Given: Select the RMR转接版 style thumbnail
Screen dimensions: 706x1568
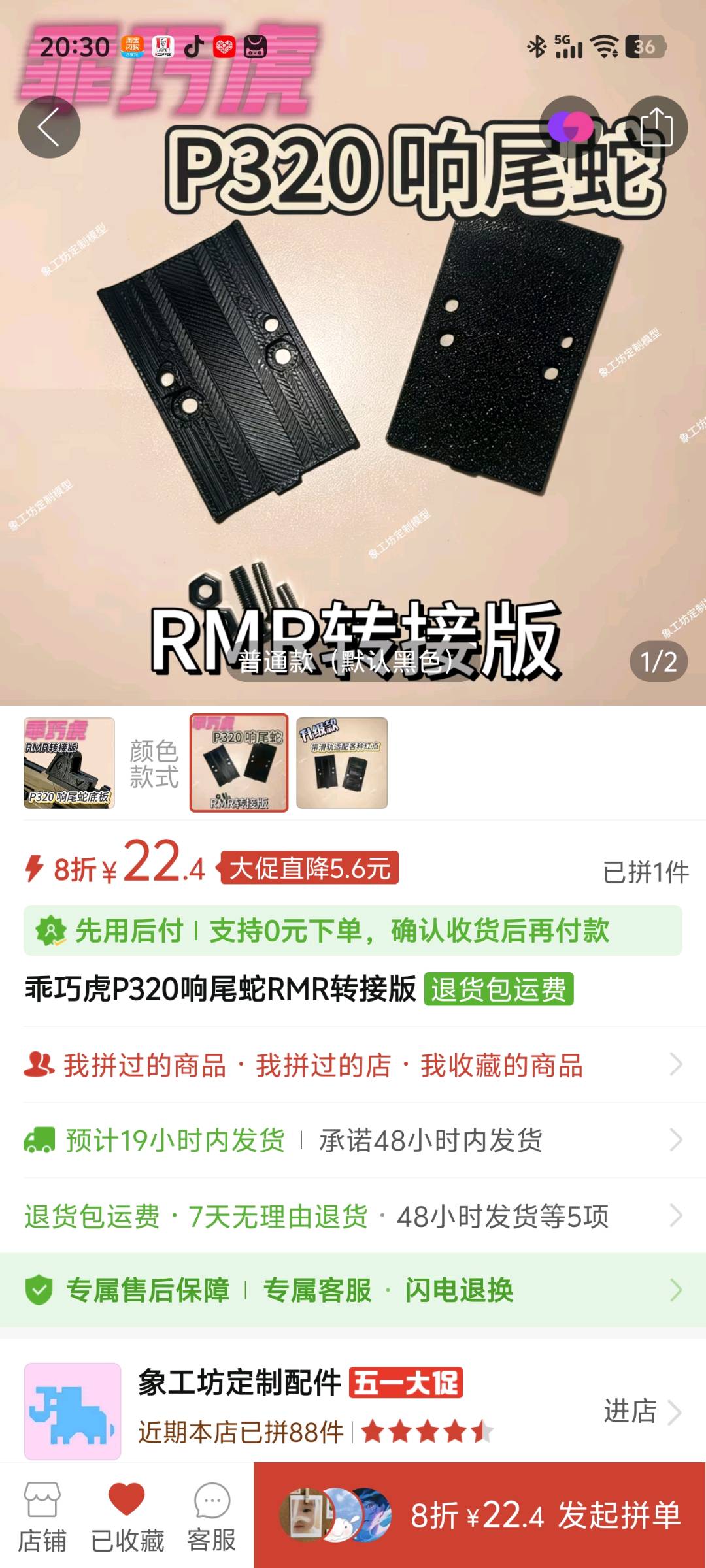Looking at the screenshot, I should click(x=239, y=763).
